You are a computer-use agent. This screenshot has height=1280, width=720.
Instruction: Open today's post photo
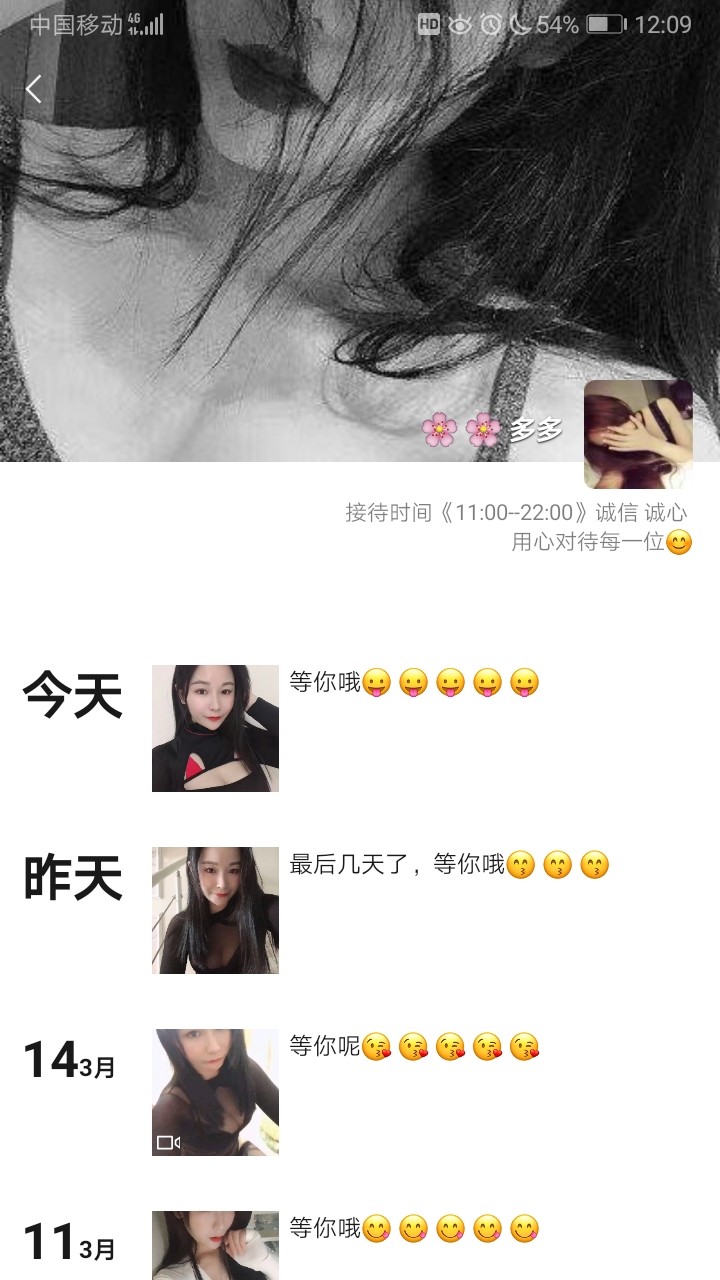point(215,728)
